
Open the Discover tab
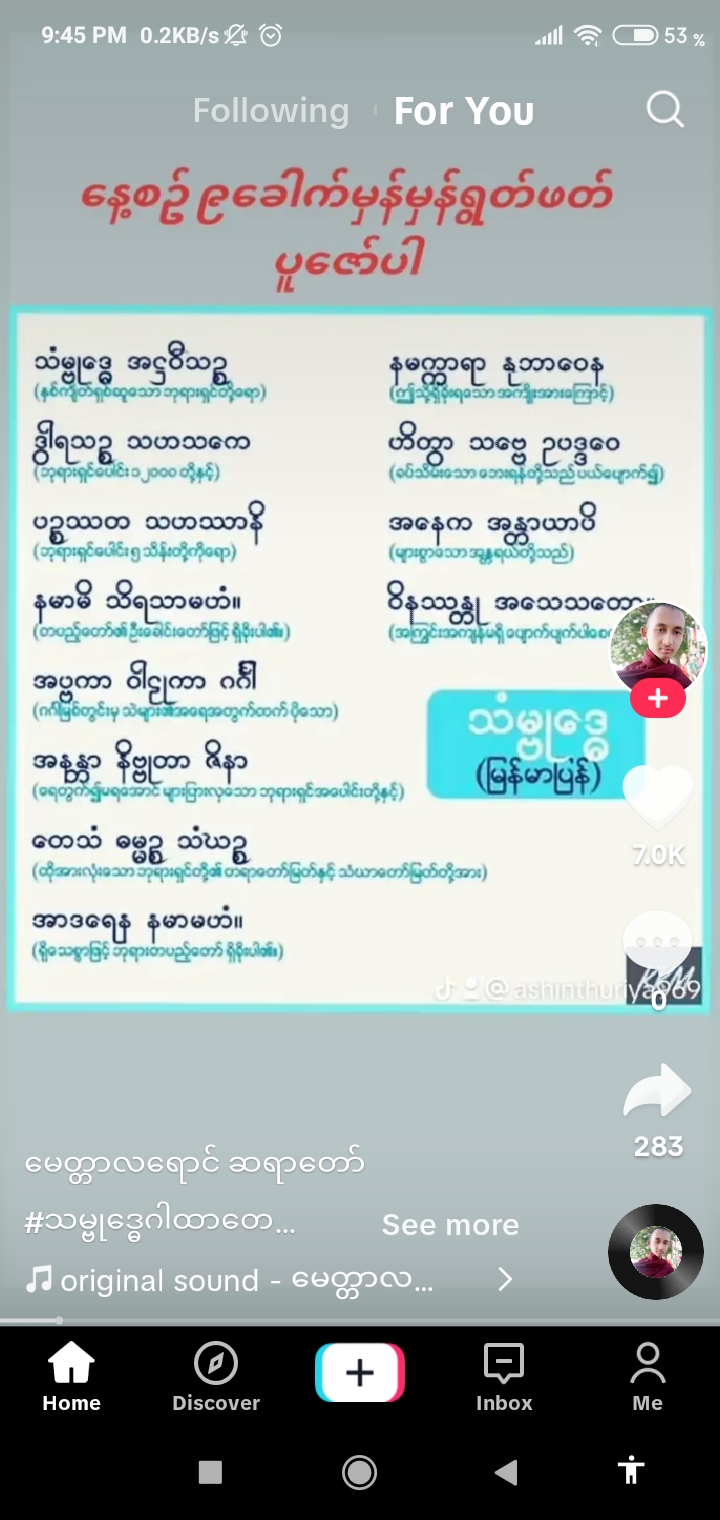point(215,1377)
